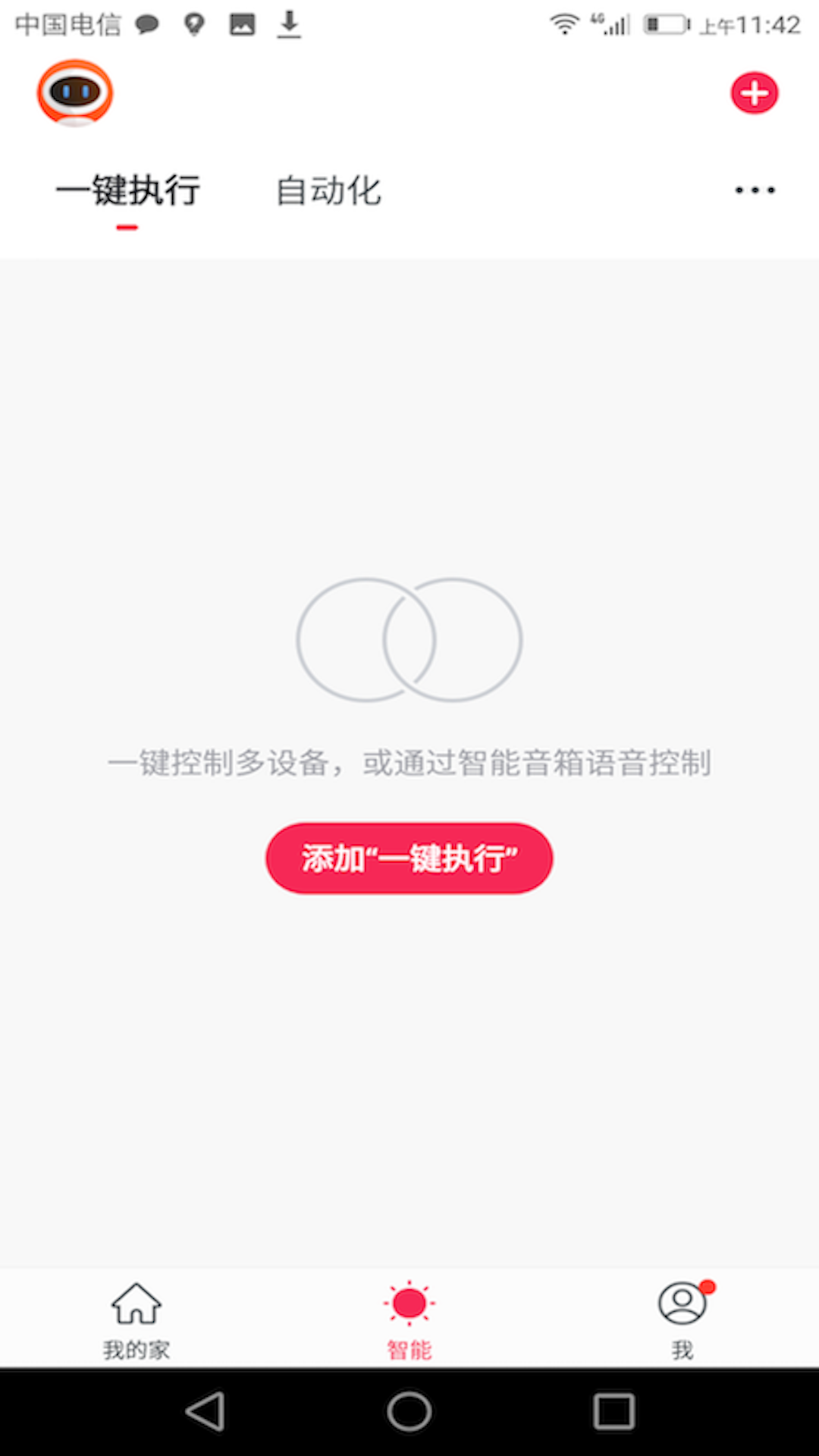The height and width of the screenshot is (1456, 819).
Task: Tap the system back button
Action: (x=205, y=1412)
